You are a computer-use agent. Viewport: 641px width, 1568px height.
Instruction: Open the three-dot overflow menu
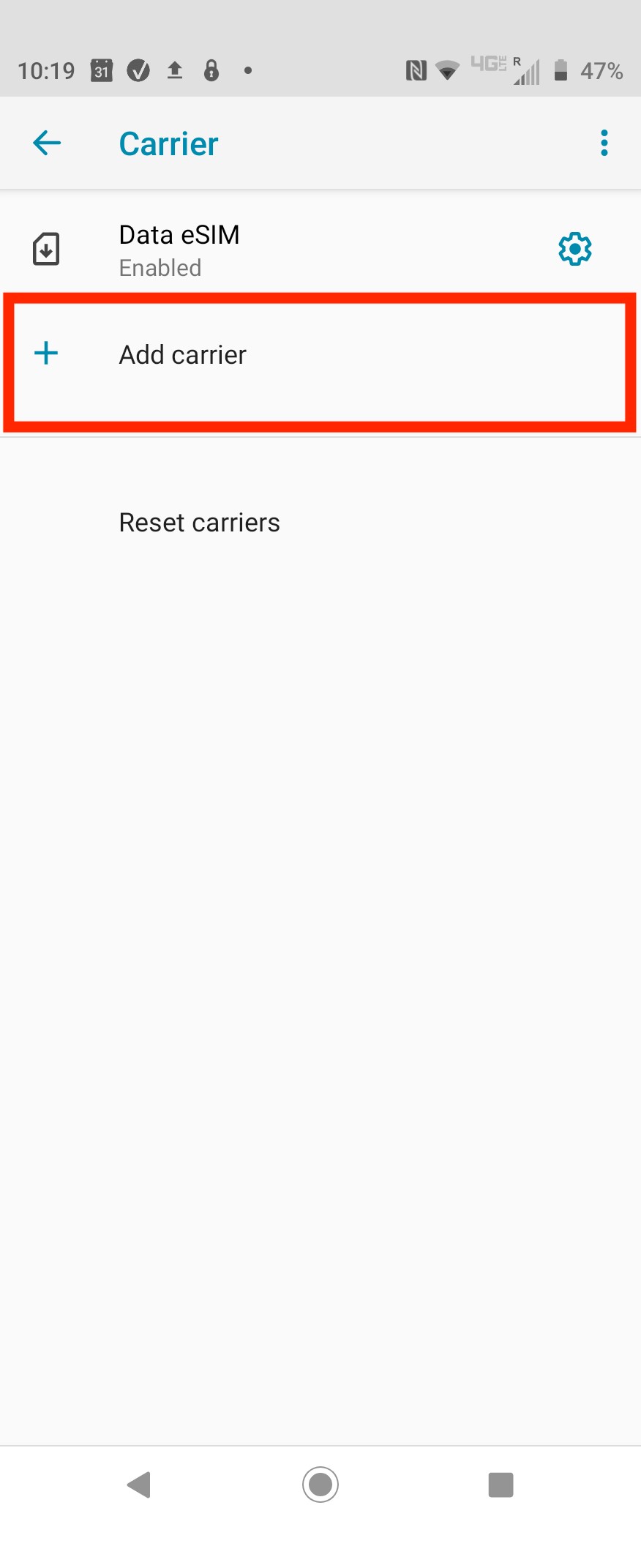click(x=604, y=143)
